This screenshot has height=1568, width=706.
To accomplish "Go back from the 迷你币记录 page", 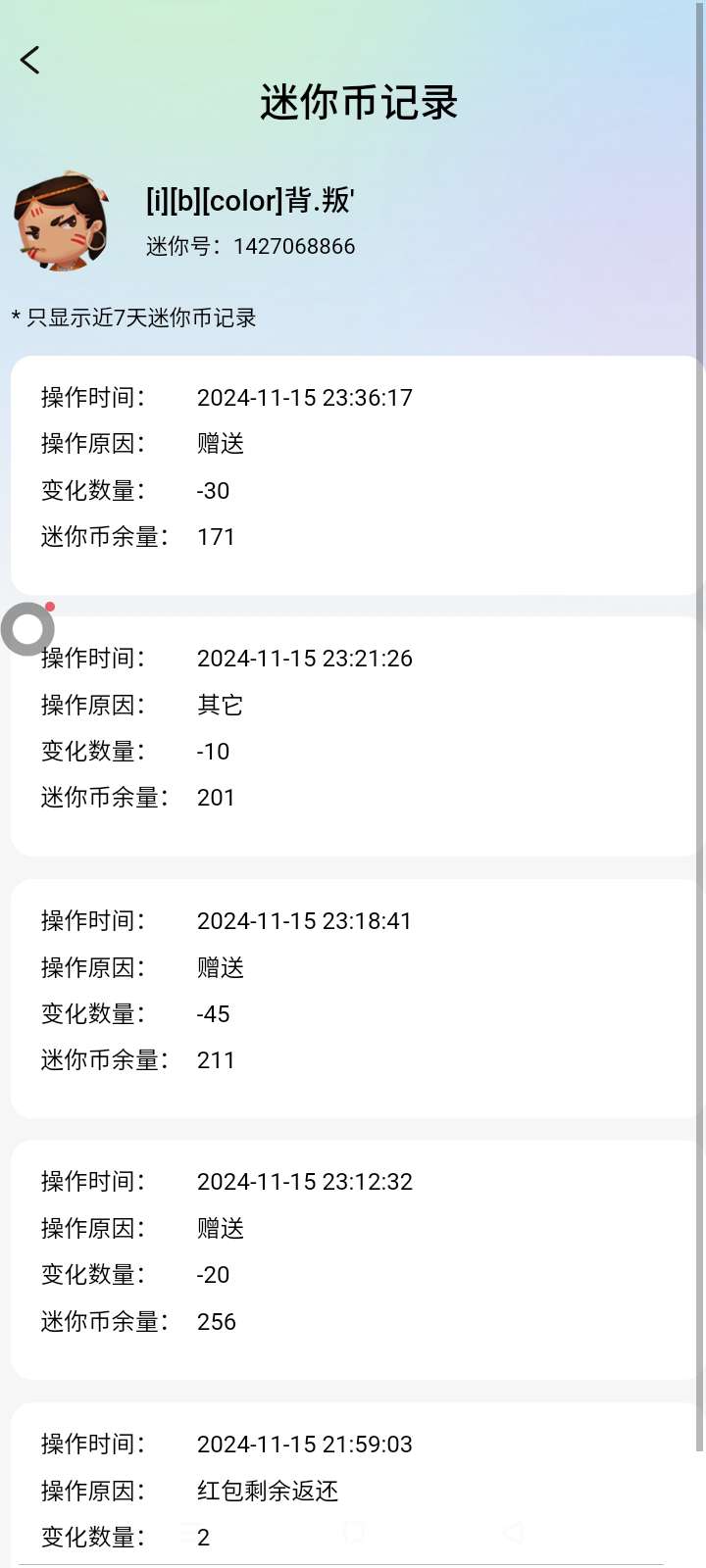I will pyautogui.click(x=30, y=60).
